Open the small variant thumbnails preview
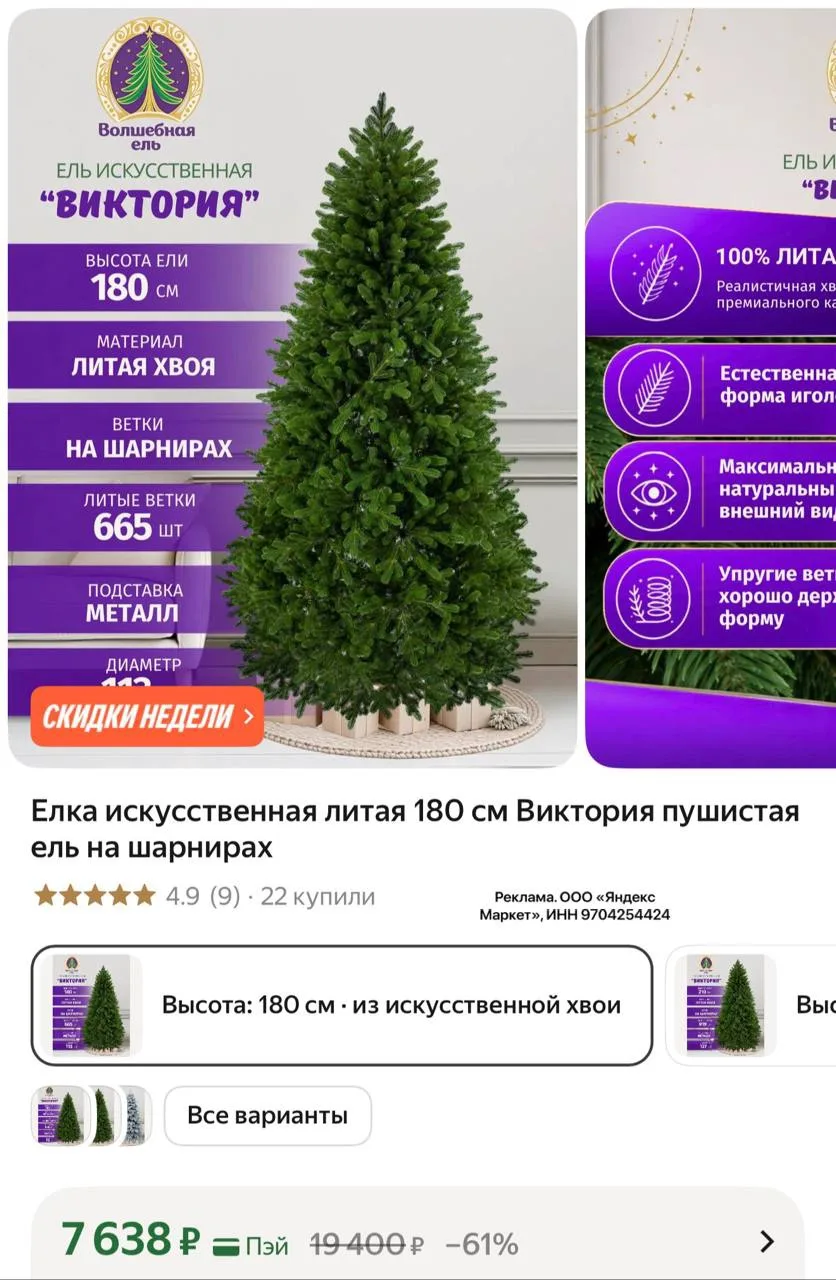Image resolution: width=836 pixels, height=1280 pixels. [91, 1115]
